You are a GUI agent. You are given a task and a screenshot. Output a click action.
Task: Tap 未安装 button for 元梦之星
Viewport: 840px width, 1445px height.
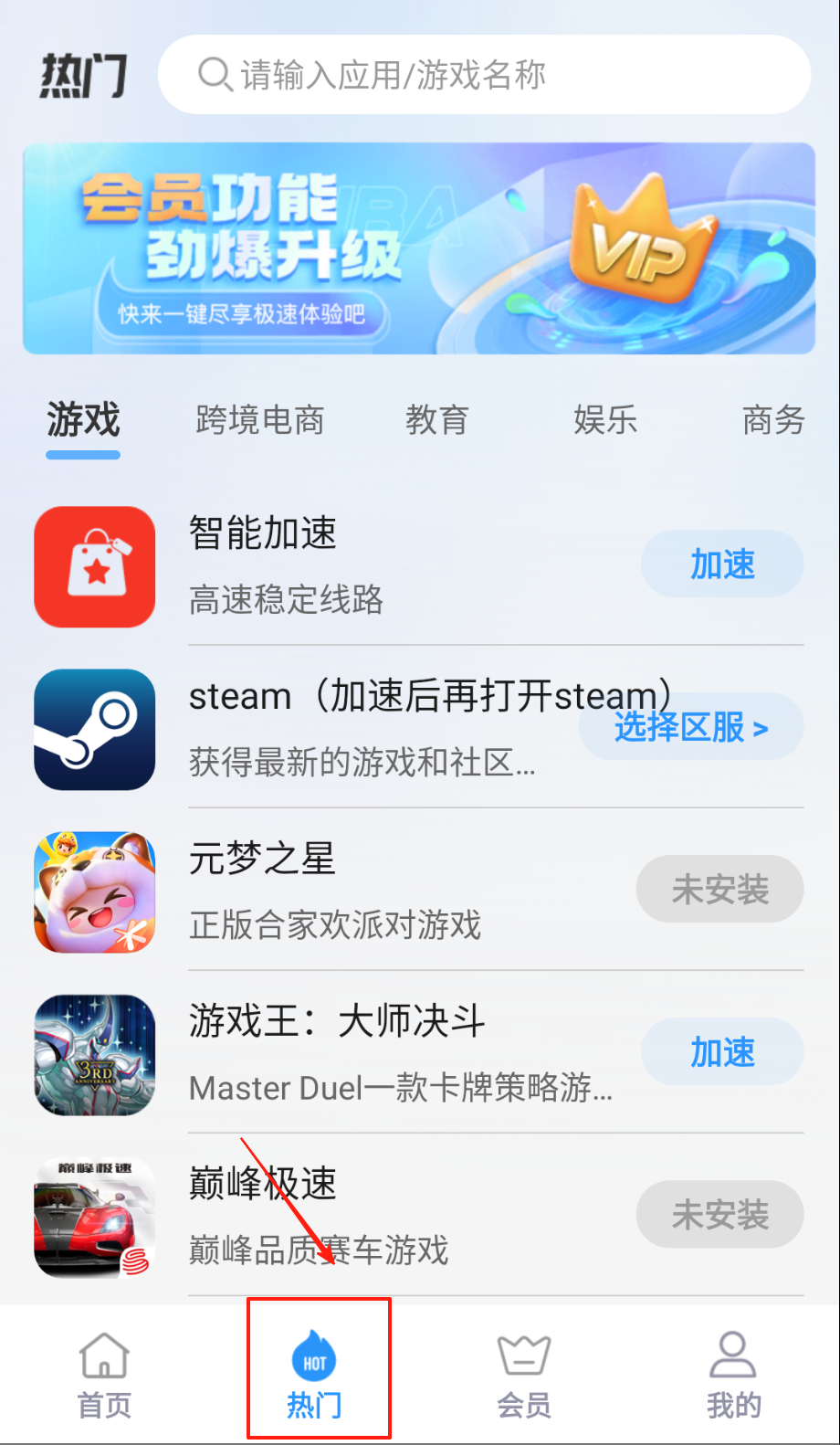point(719,890)
